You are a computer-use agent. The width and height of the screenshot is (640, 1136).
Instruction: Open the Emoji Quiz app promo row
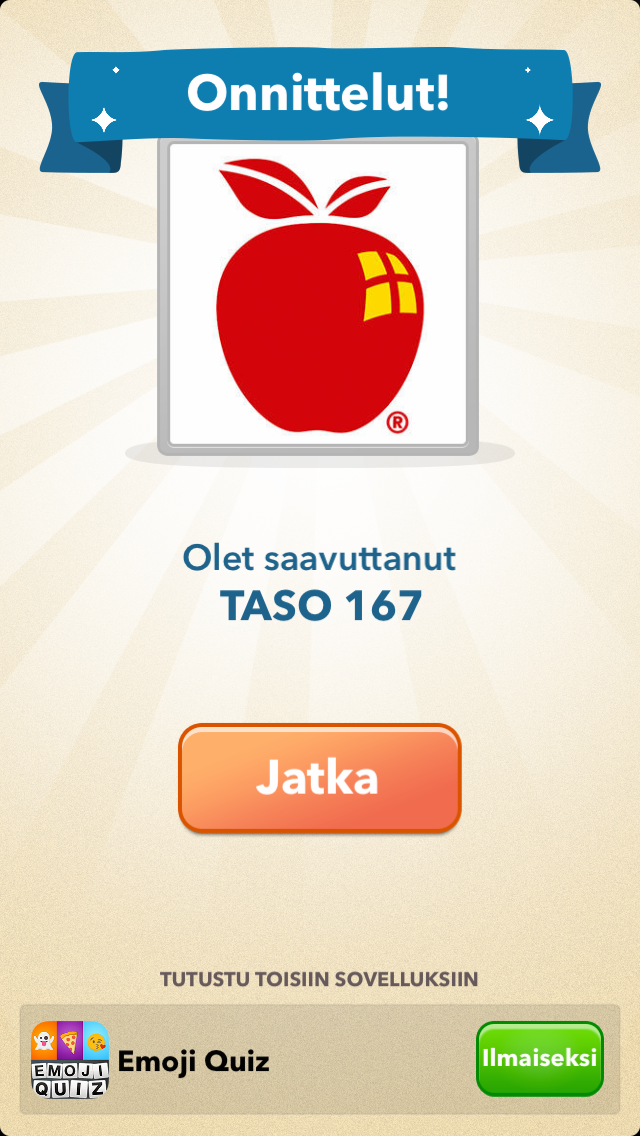pyautogui.click(x=250, y=1060)
